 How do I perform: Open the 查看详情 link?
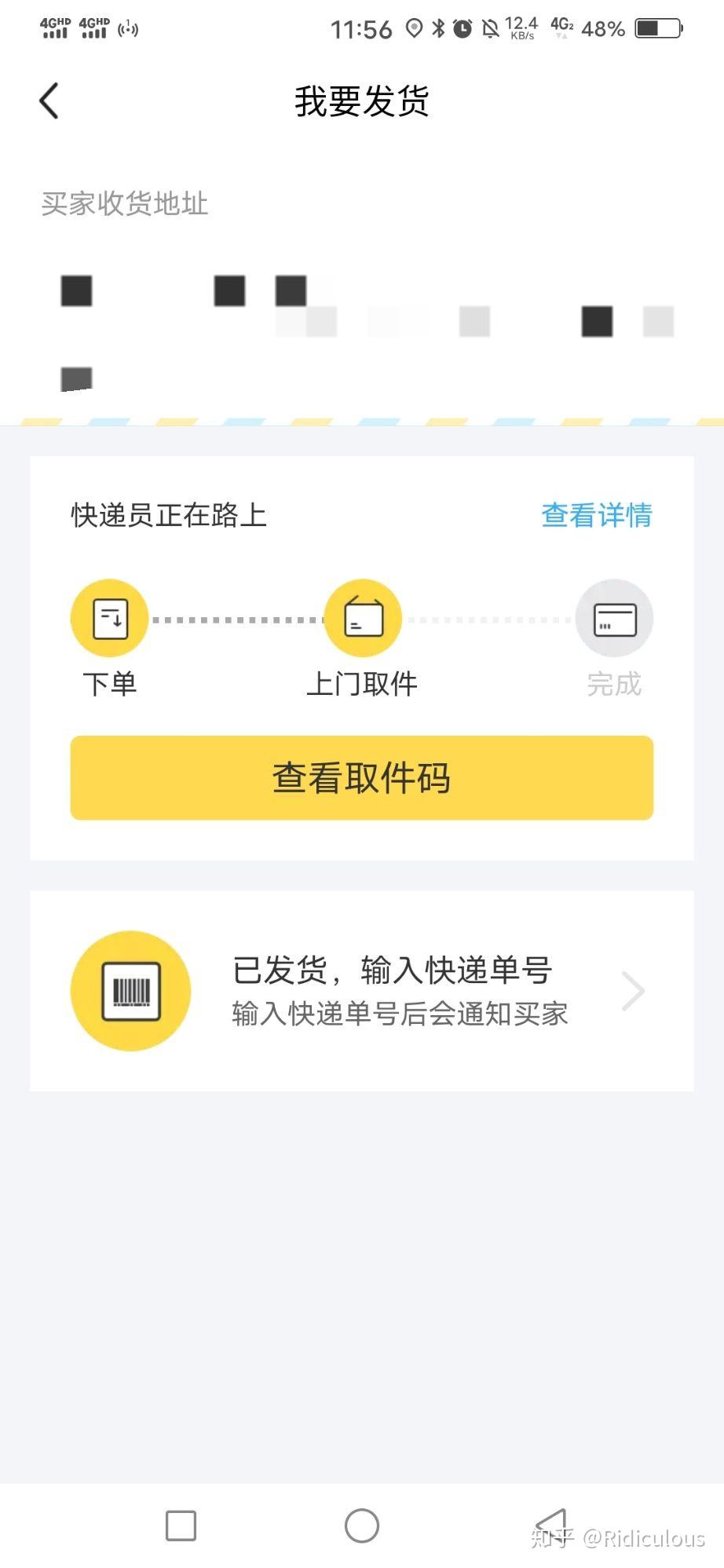(x=596, y=515)
